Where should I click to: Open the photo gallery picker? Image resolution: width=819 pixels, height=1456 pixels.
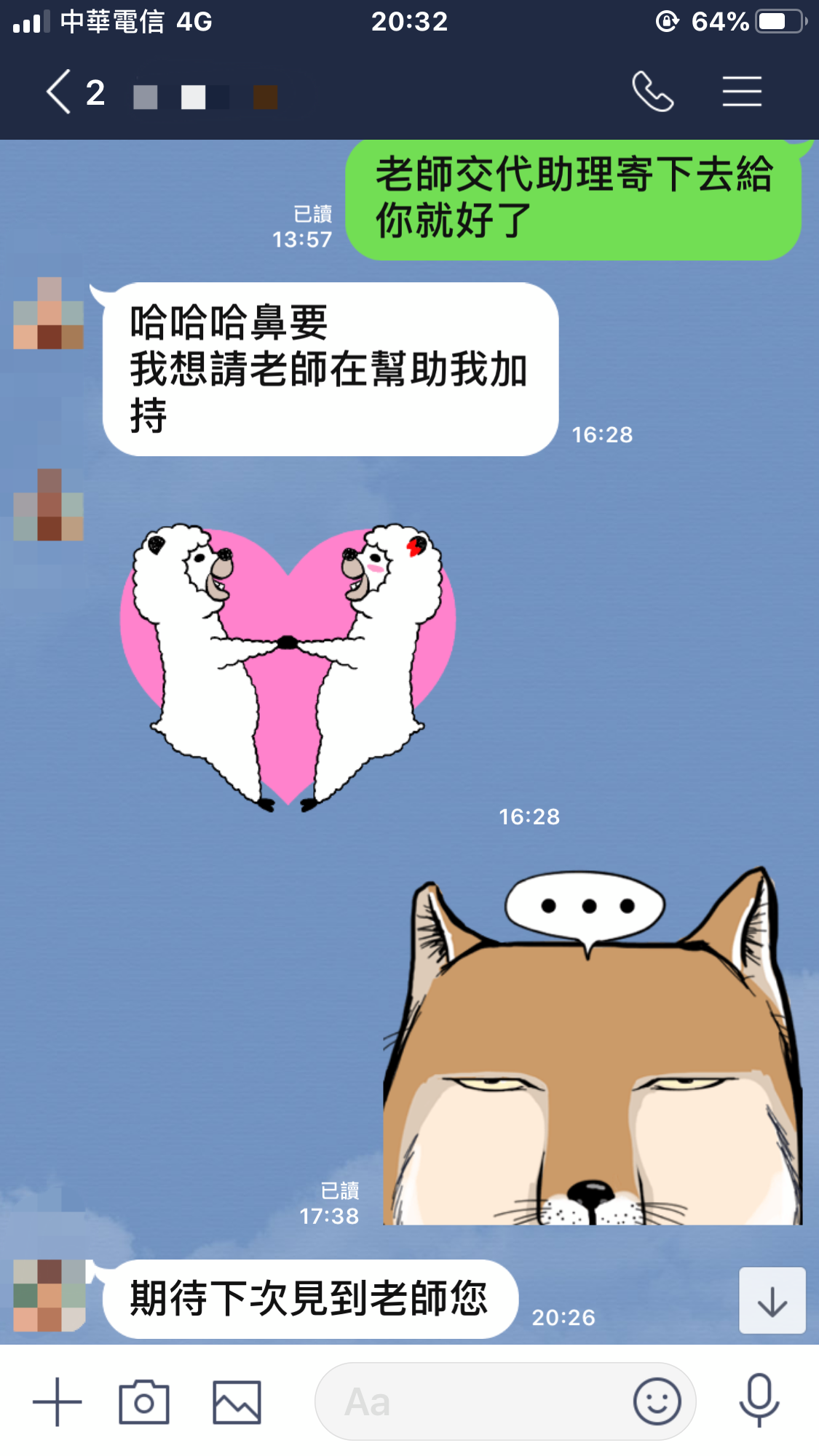coord(237,1401)
